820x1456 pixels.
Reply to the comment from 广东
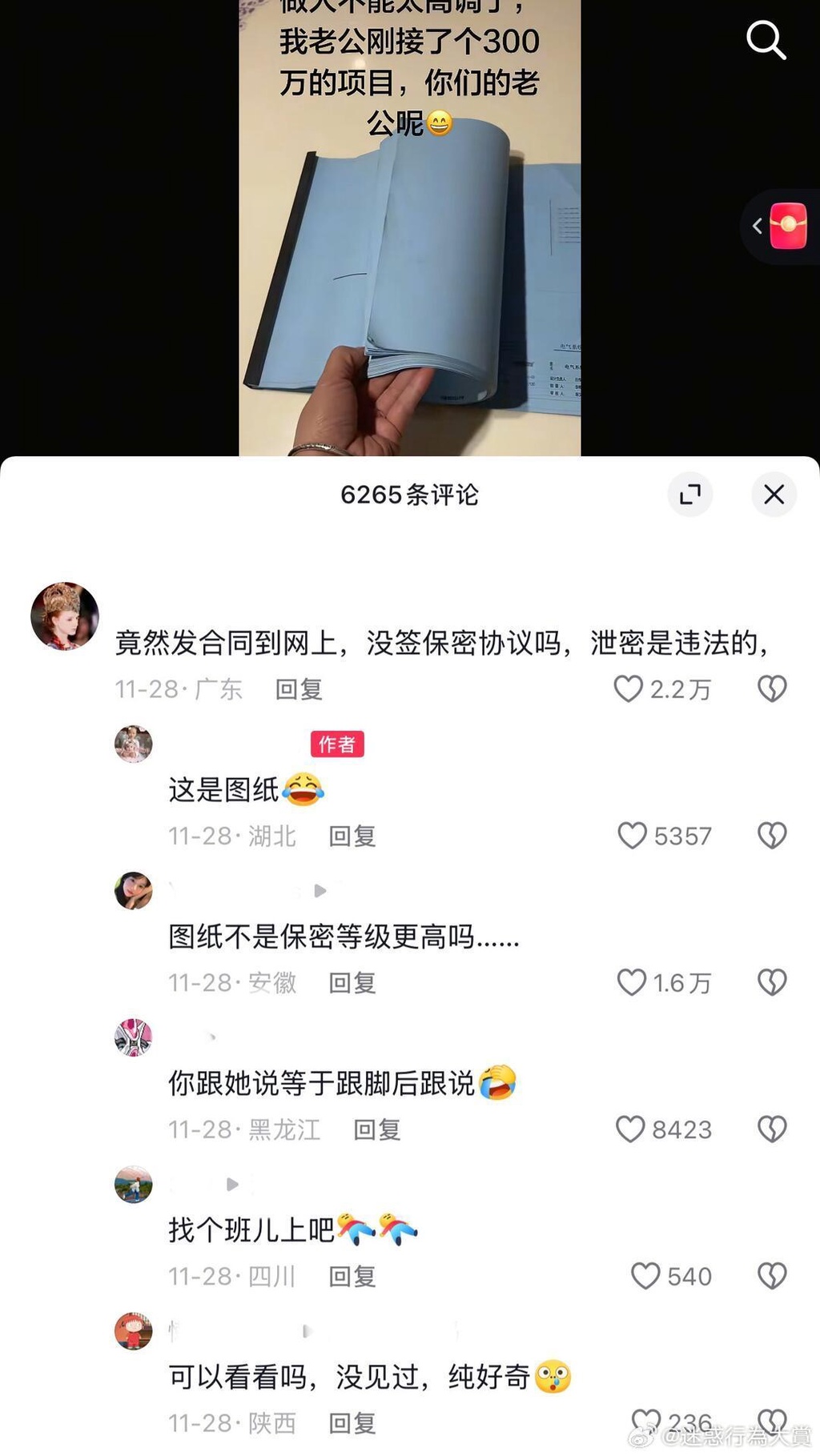click(x=299, y=689)
